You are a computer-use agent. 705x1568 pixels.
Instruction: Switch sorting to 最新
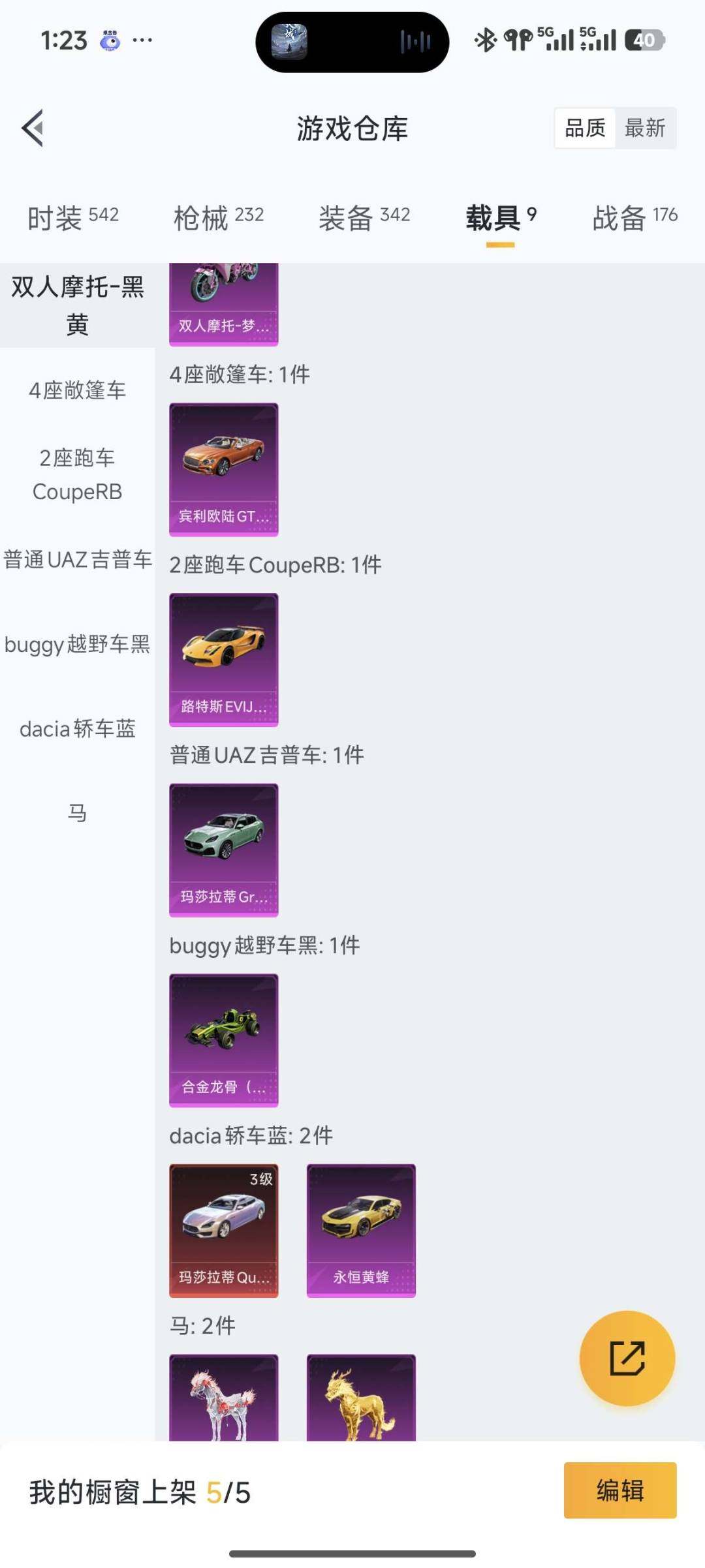[x=646, y=129]
